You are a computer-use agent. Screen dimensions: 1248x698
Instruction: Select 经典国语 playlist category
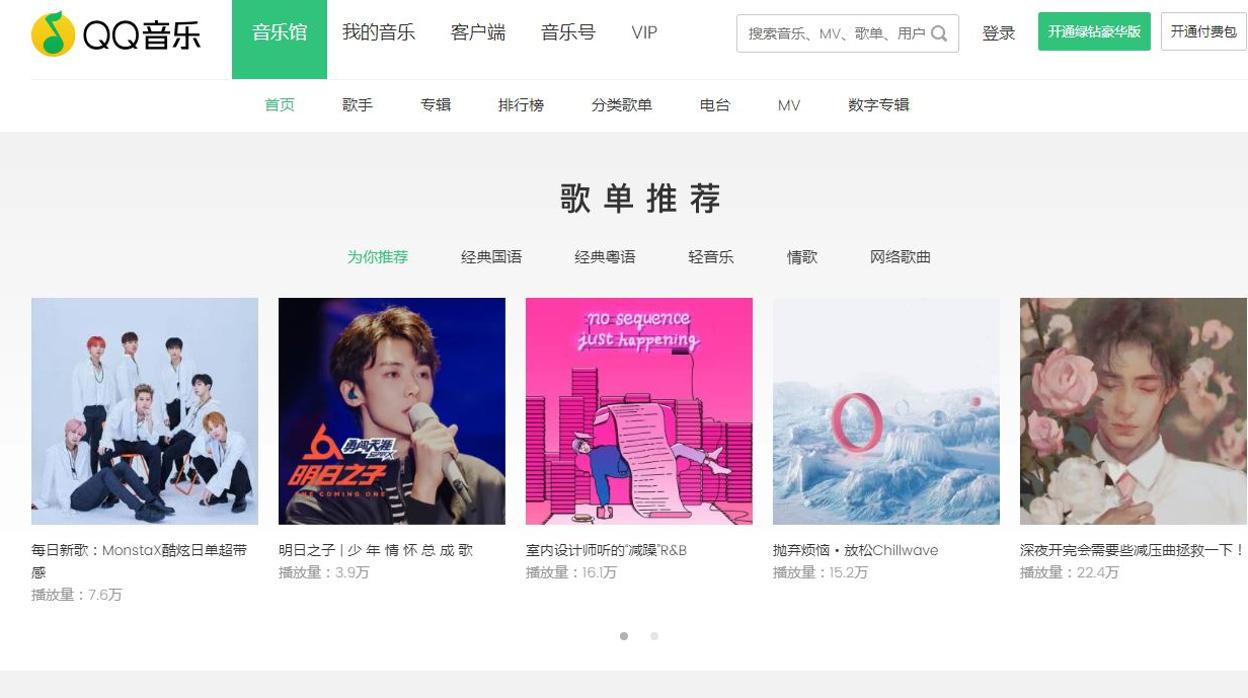(491, 257)
